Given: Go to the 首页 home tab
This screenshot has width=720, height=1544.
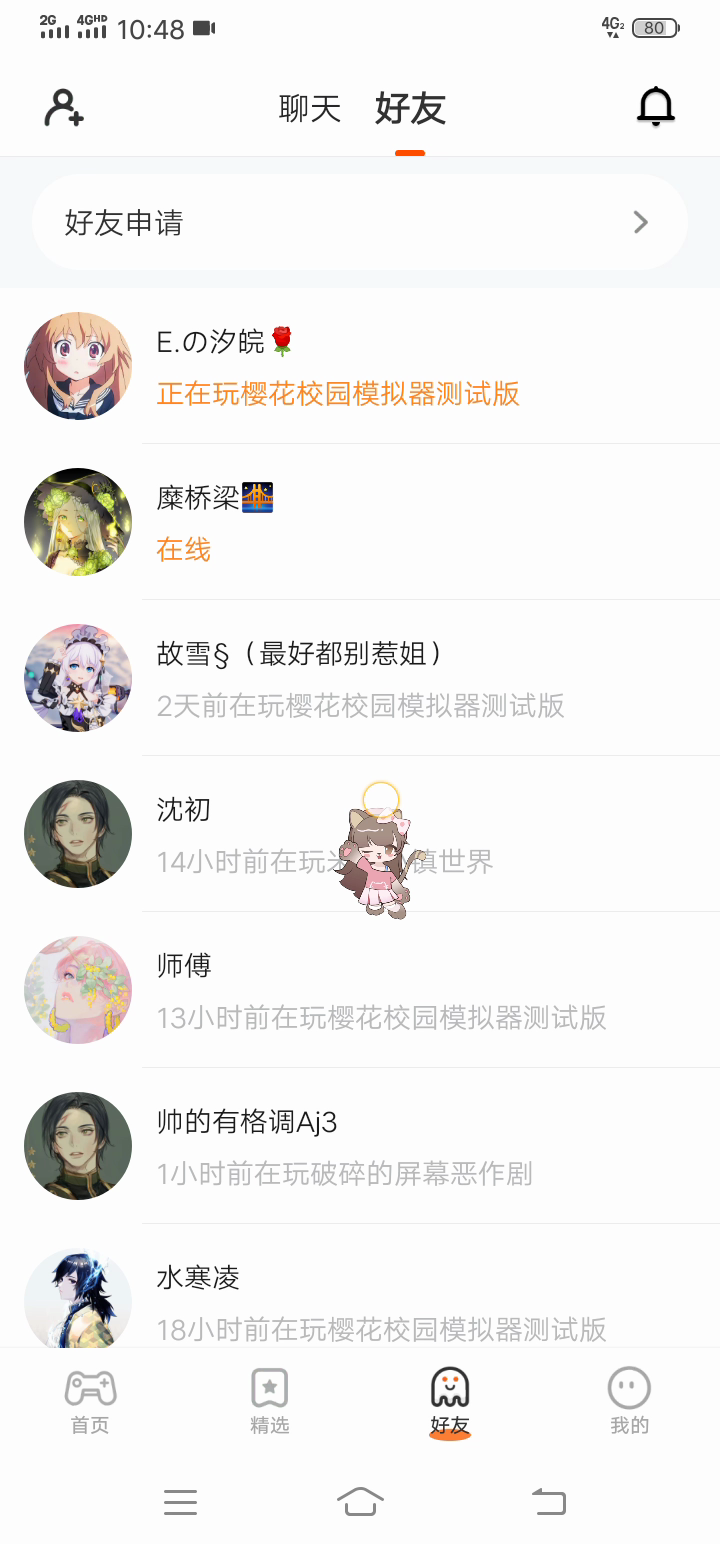Looking at the screenshot, I should [x=90, y=1400].
